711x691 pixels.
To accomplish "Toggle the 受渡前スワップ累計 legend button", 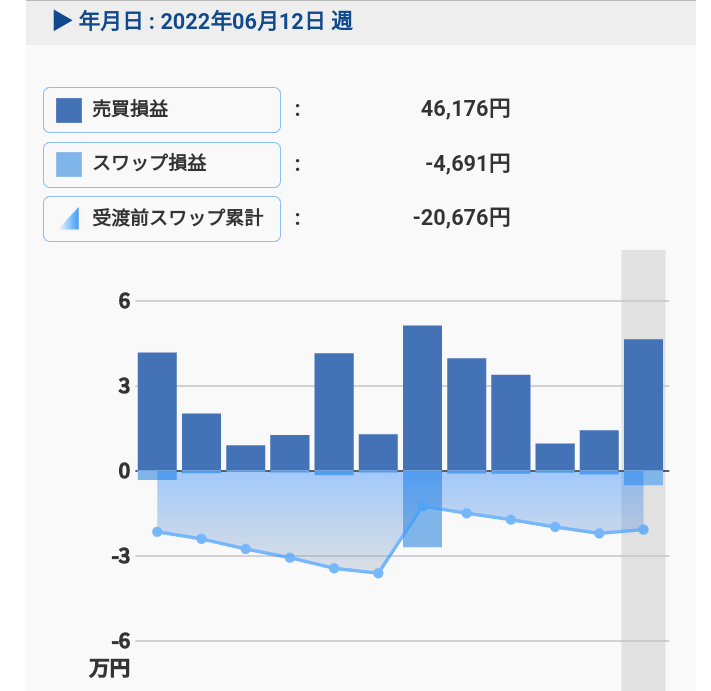I will [x=161, y=218].
